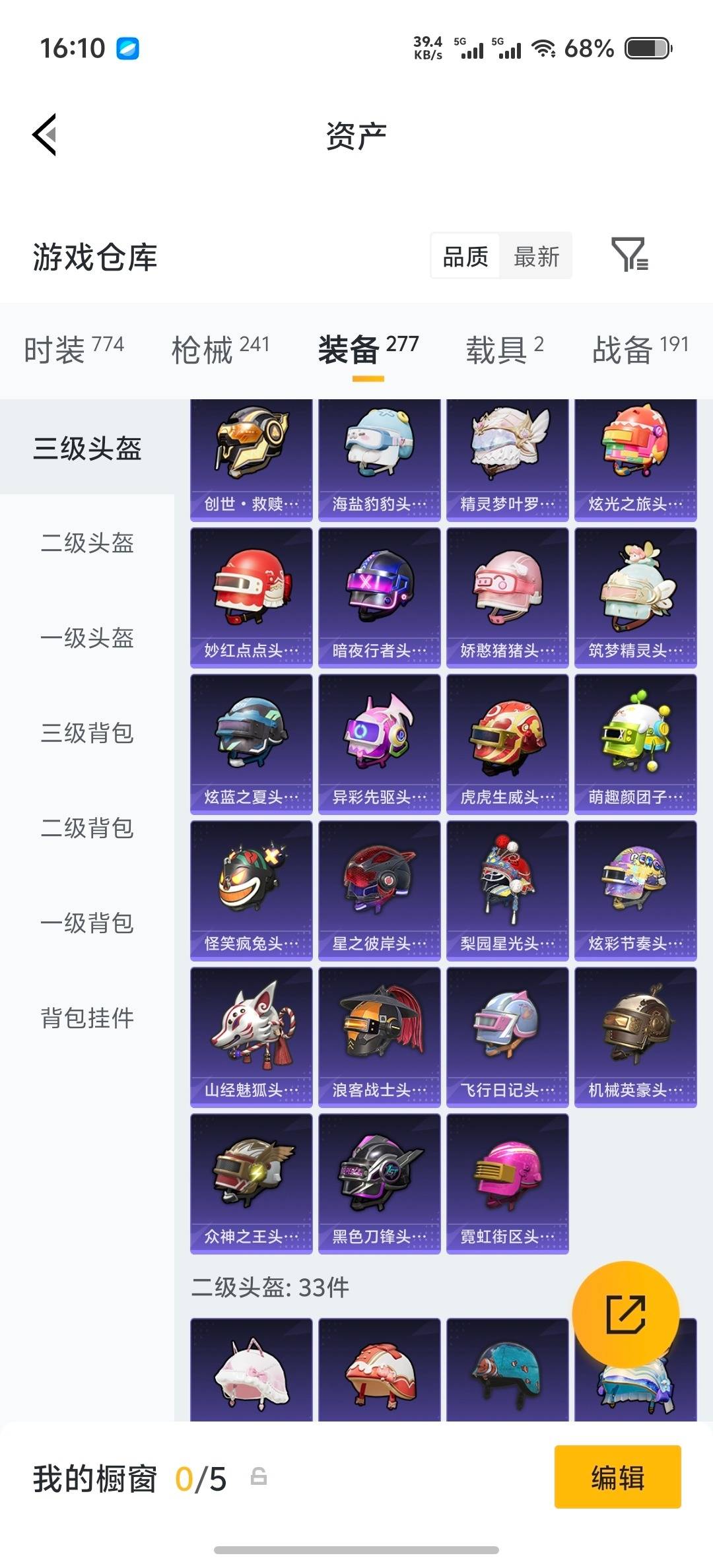Enable 品质 sorting mode
The image size is (713, 1568).
(464, 256)
